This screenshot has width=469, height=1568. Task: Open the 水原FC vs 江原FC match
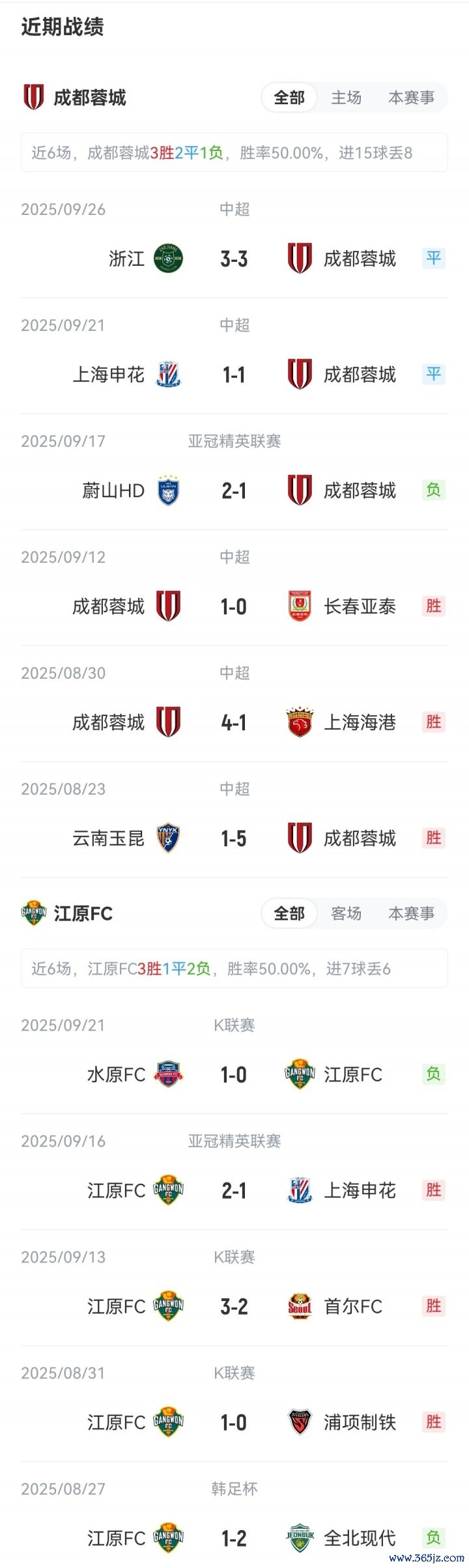pos(234,1074)
